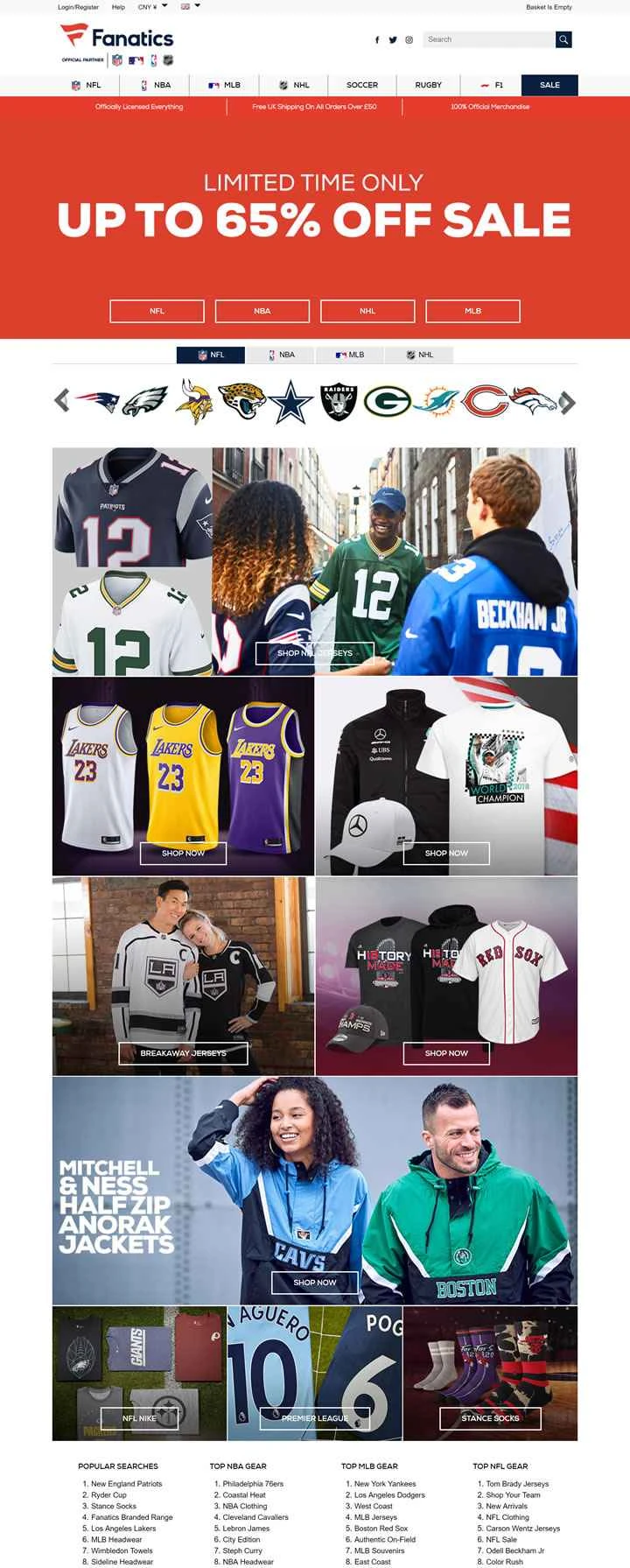Image resolution: width=630 pixels, height=1568 pixels.
Task: Open the country flag selector
Action: 185,6
